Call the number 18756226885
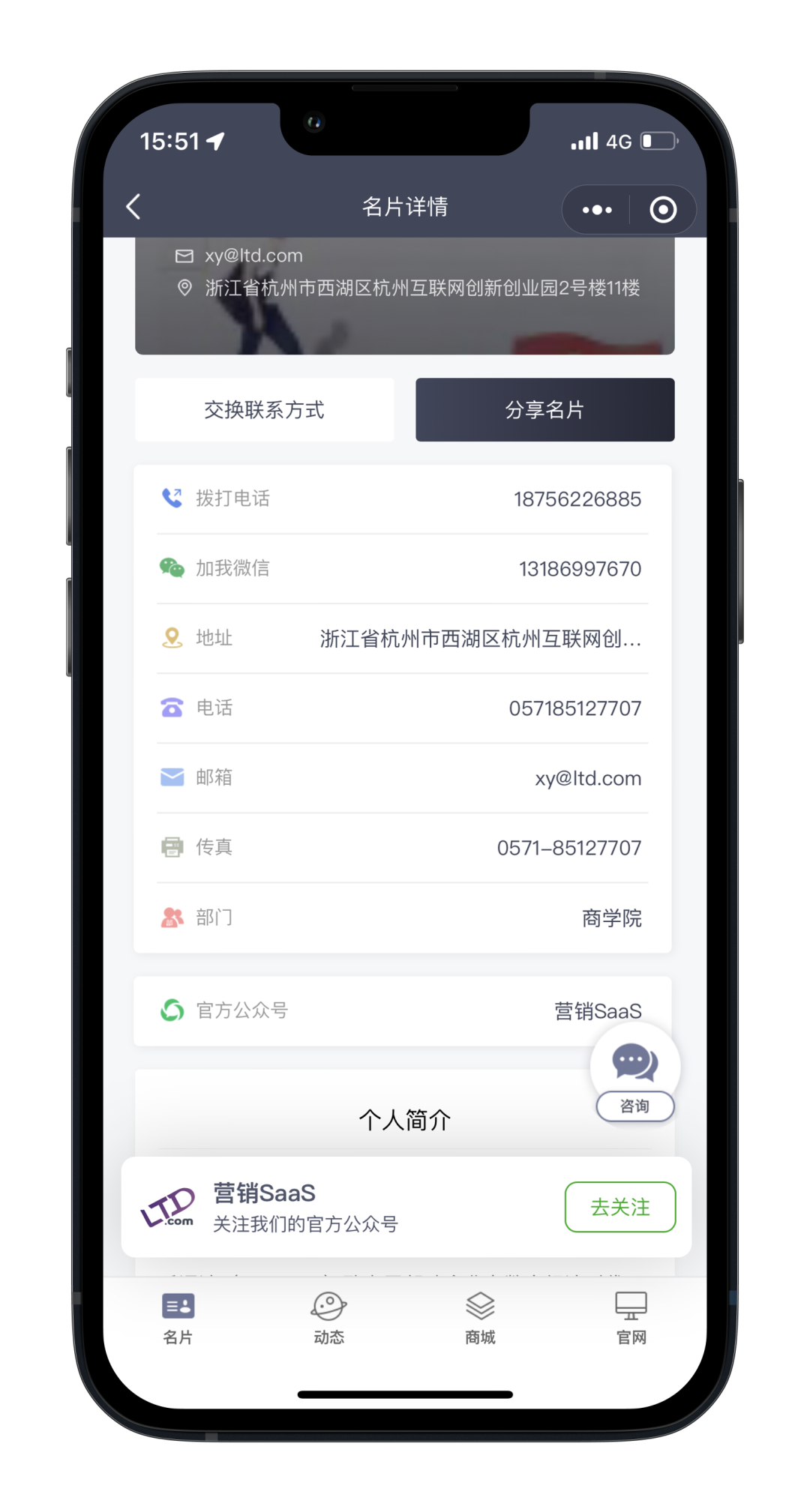Screen dimensions: 810x1512 click(x=402, y=499)
